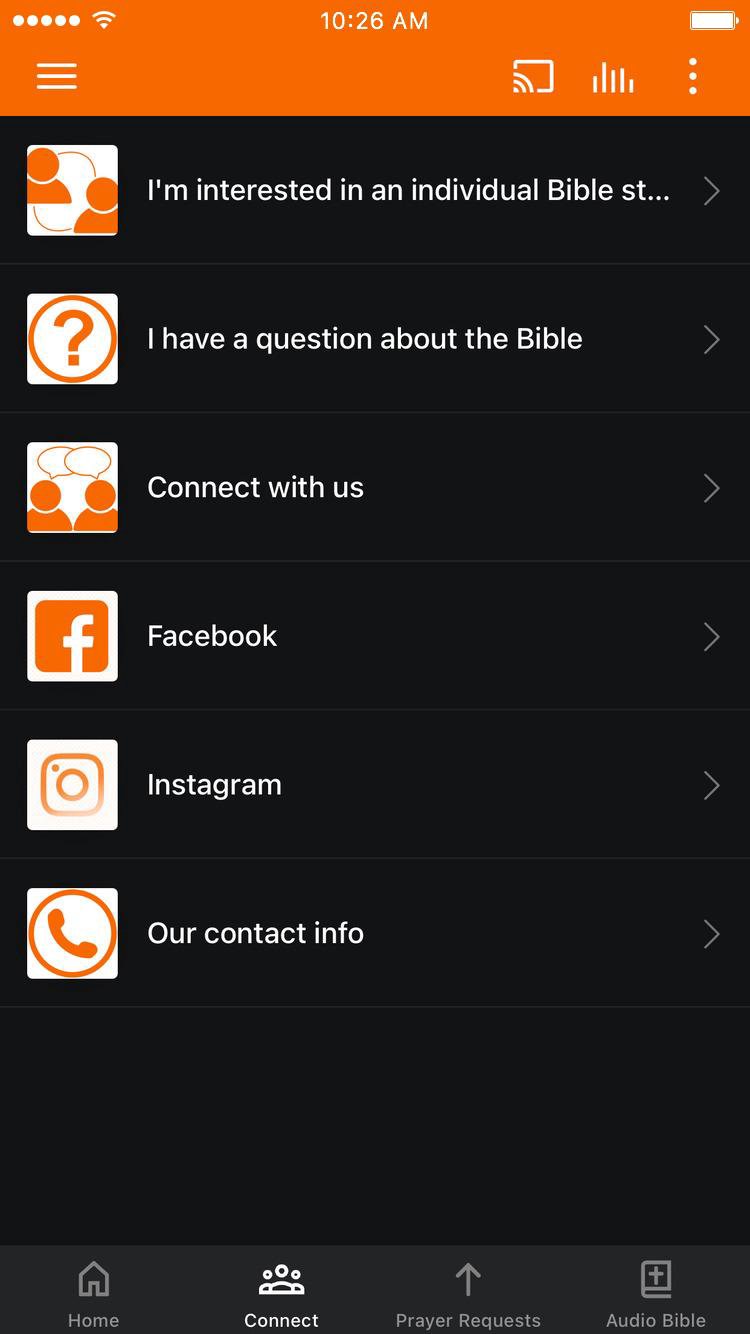
Task: Open the hamburger drawer menu
Action: tap(57, 77)
